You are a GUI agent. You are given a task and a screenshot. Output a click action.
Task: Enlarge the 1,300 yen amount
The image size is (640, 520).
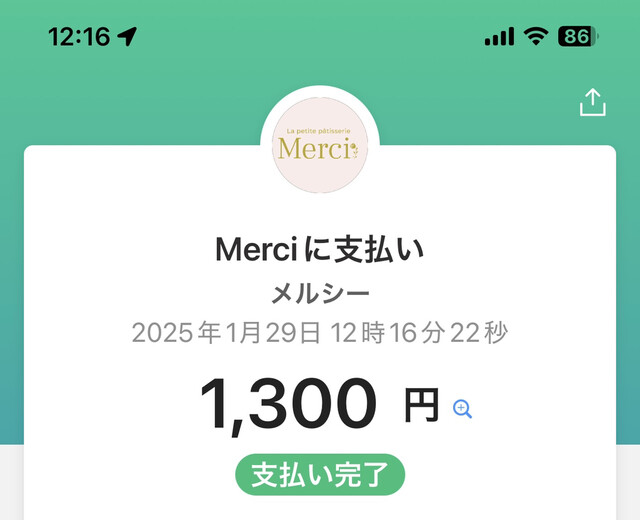pos(462,408)
